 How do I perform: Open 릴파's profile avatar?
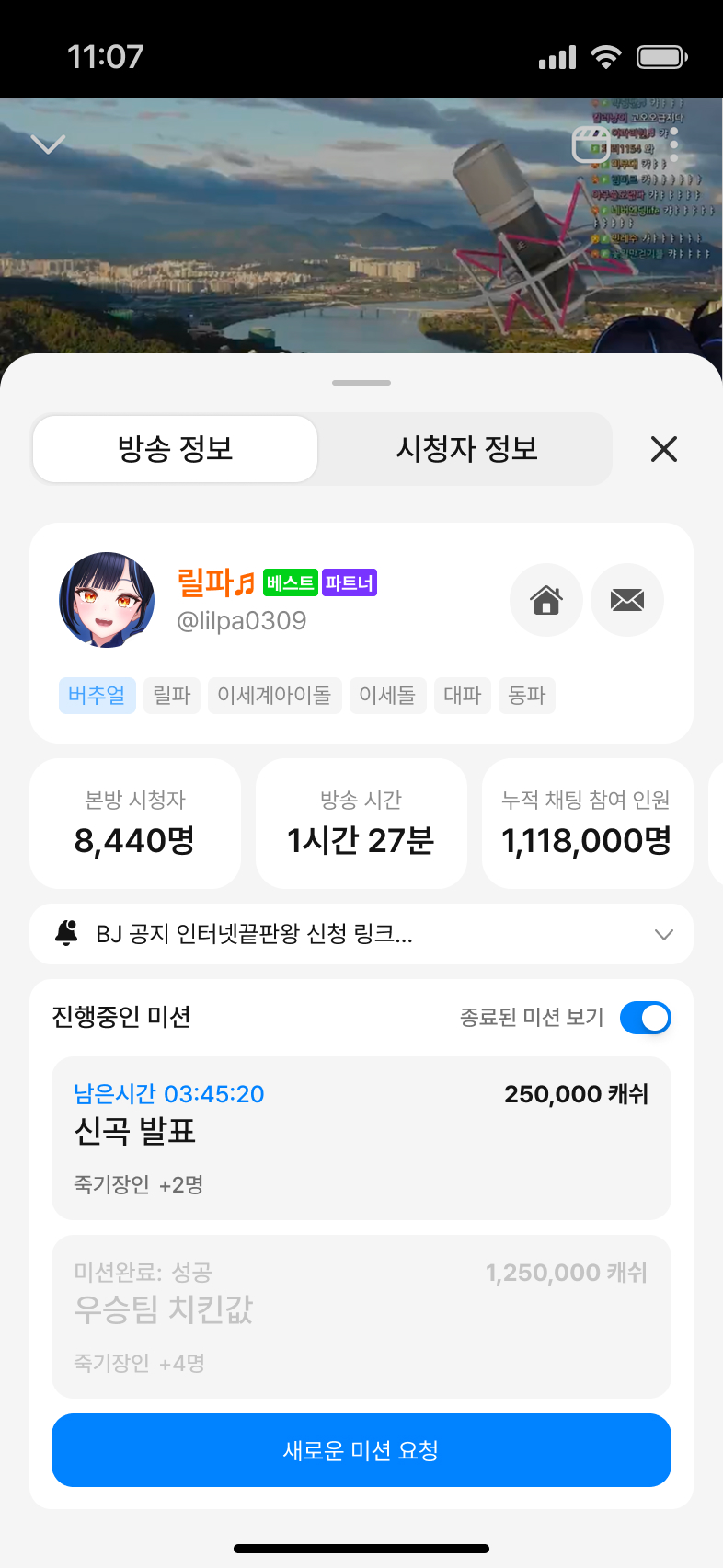click(x=107, y=600)
